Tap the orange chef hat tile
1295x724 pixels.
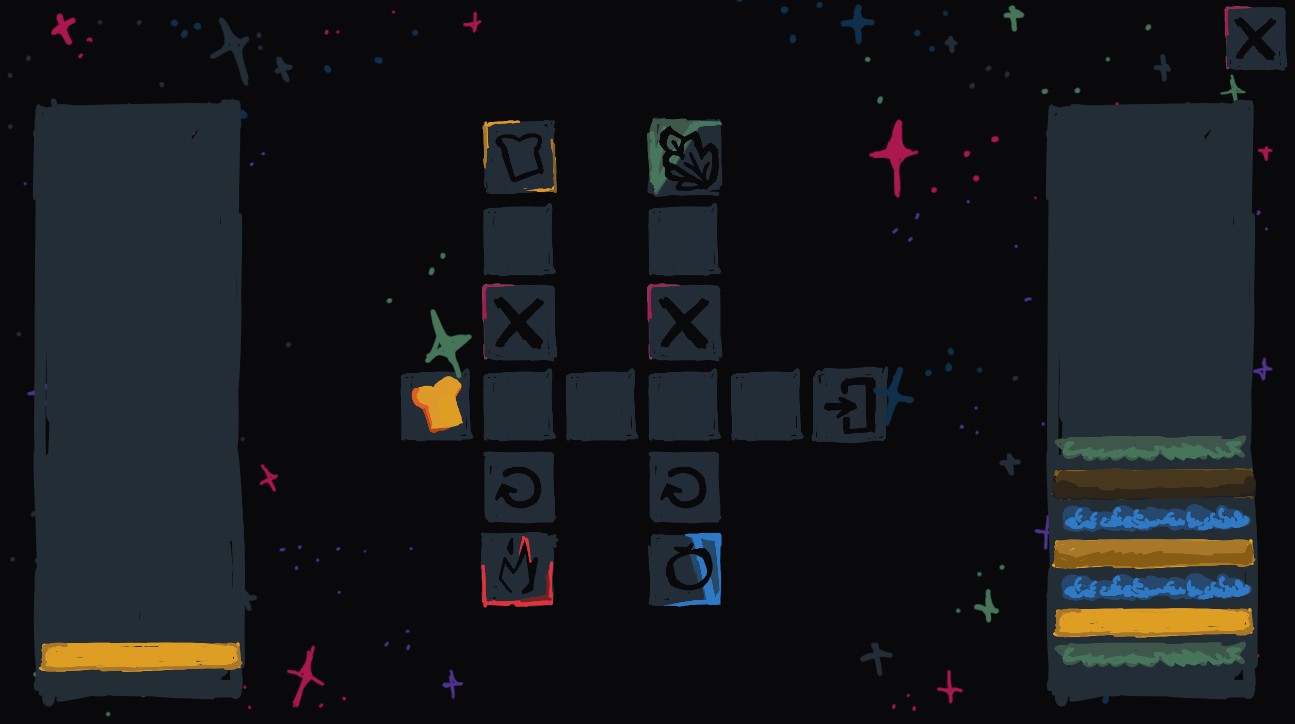coord(436,405)
